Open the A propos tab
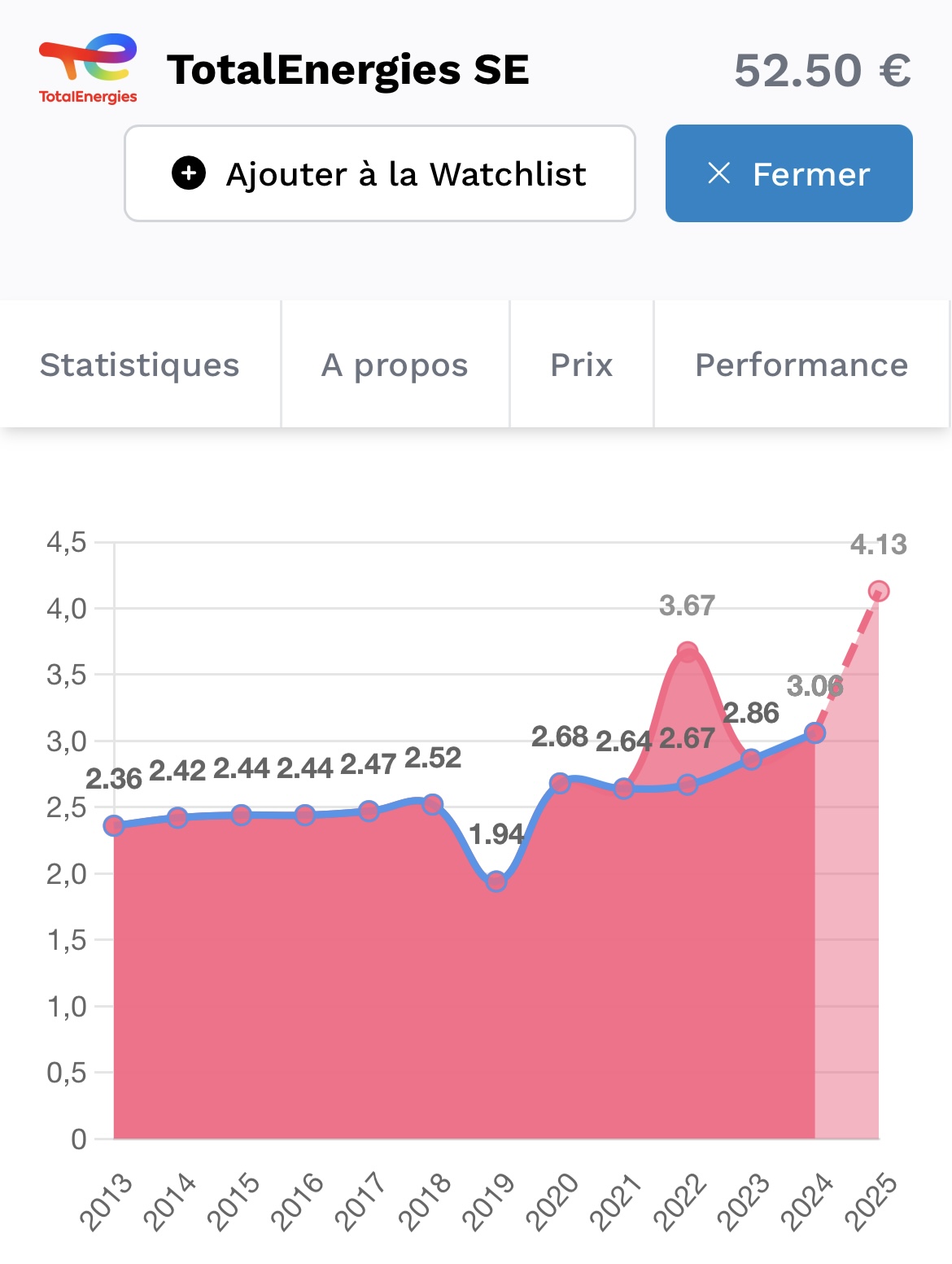The width and height of the screenshot is (952, 1264). [x=395, y=365]
